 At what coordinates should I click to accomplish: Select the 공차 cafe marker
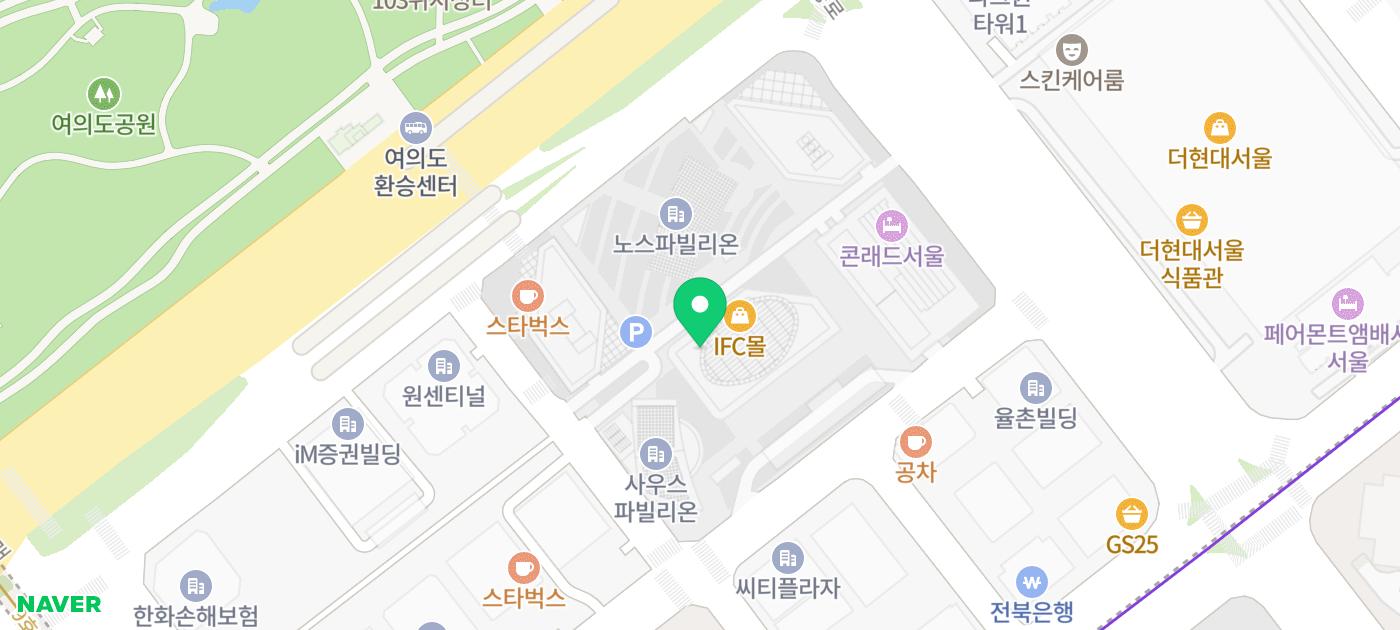click(915, 441)
